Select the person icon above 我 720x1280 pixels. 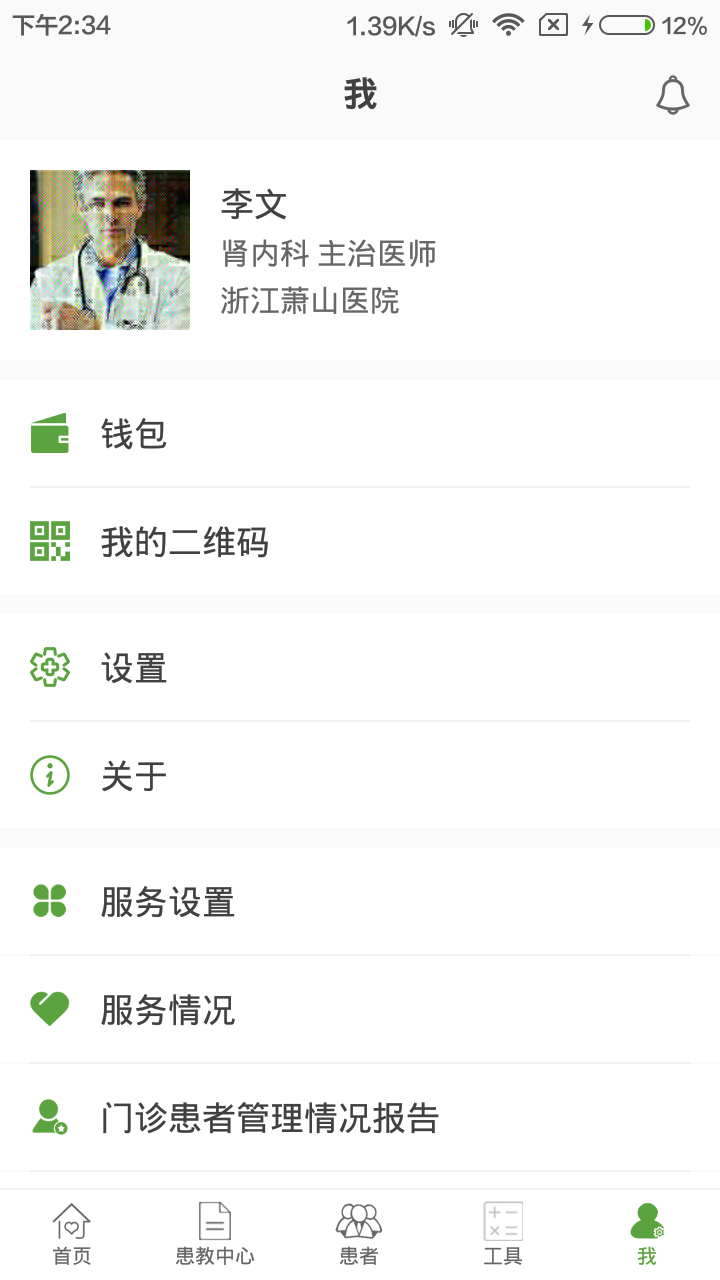point(647,1219)
